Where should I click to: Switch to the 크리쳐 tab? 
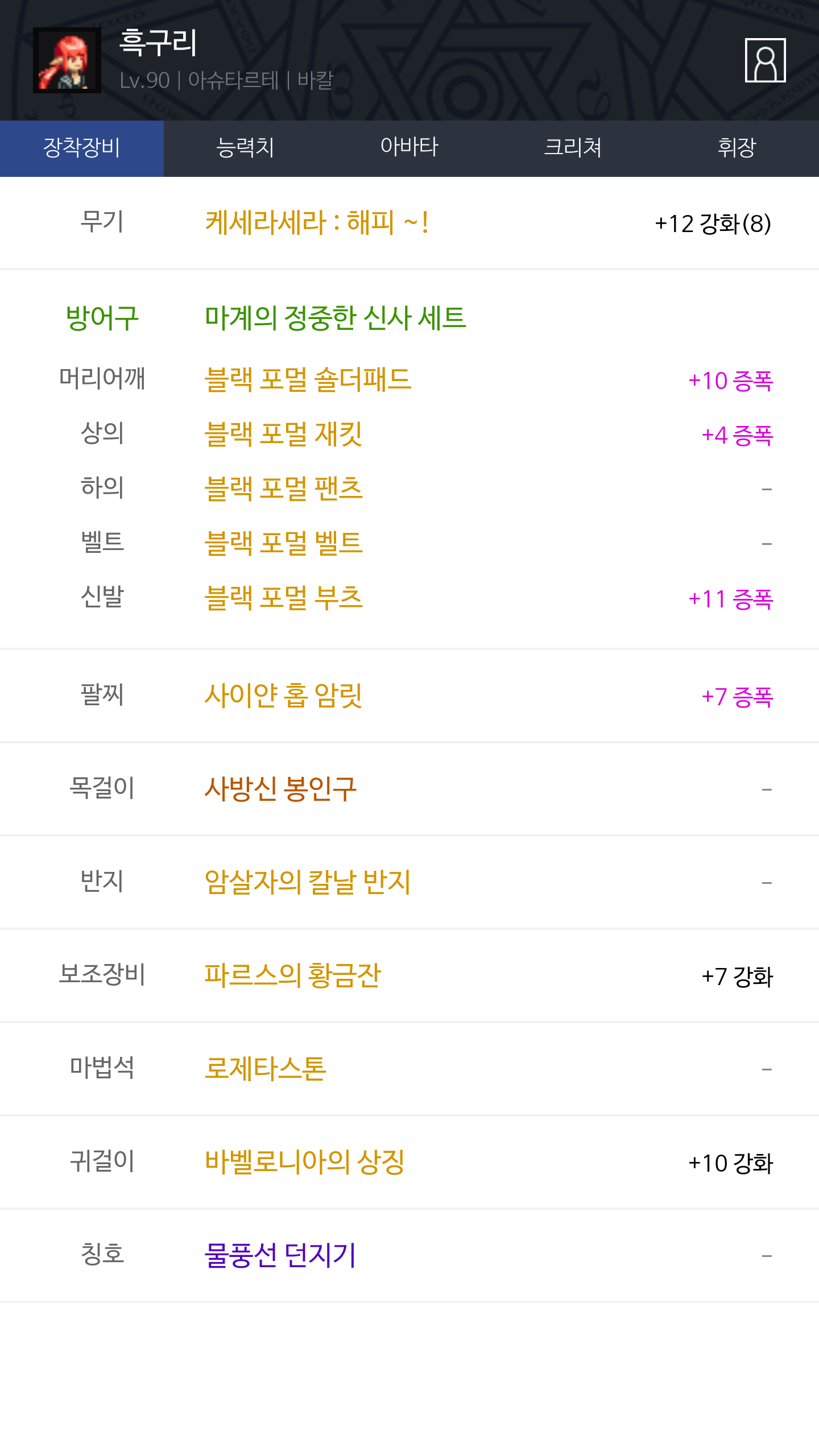[573, 148]
